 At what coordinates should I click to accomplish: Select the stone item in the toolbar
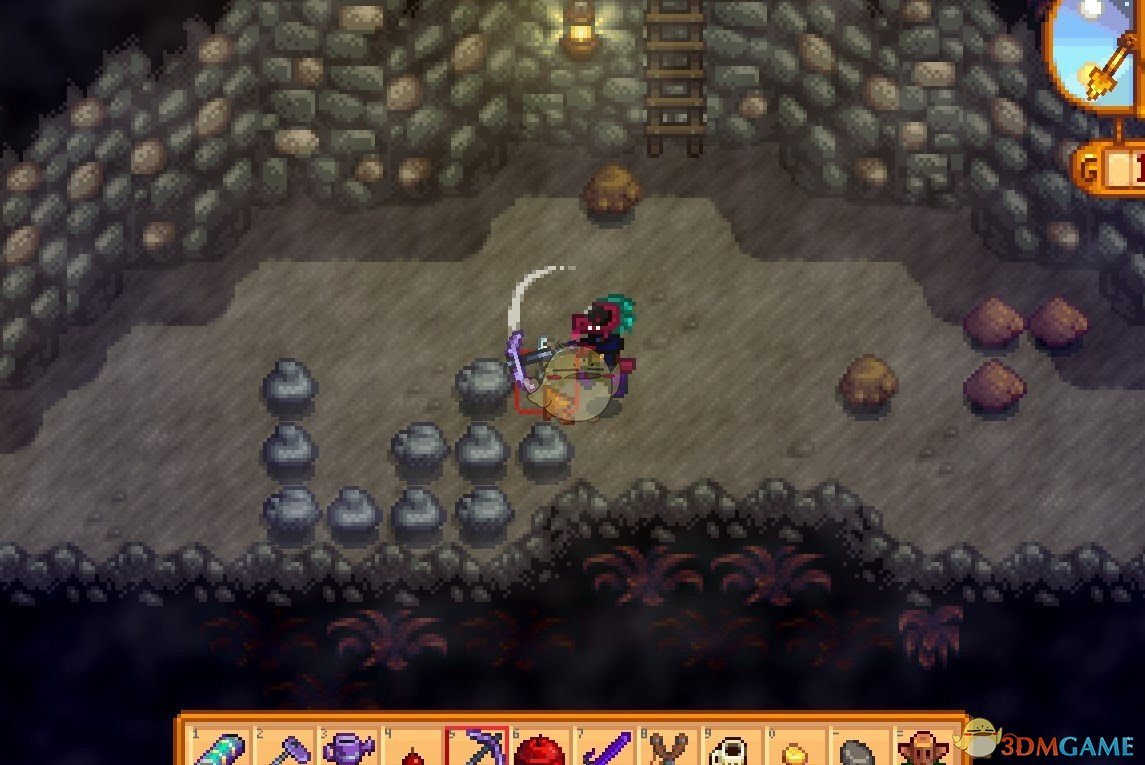(x=857, y=750)
